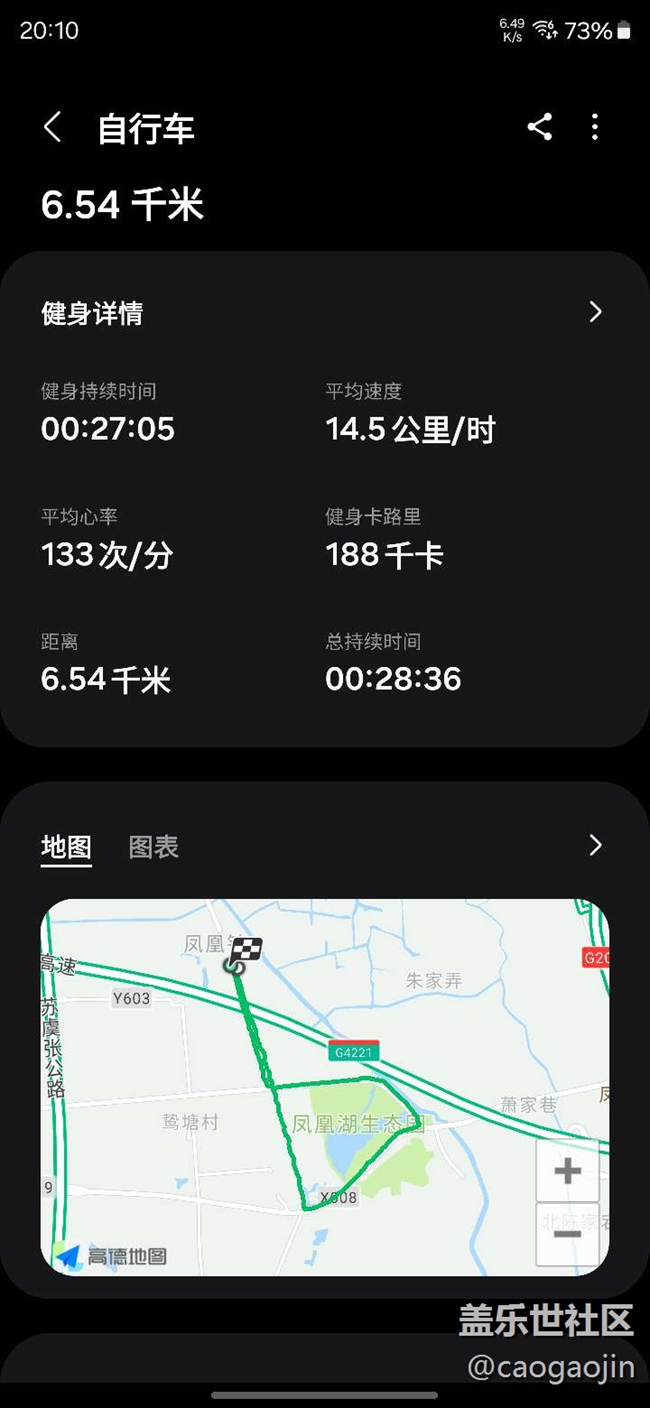This screenshot has height=1408, width=650.
Task: Open the cycling route map preview
Action: [325, 1087]
